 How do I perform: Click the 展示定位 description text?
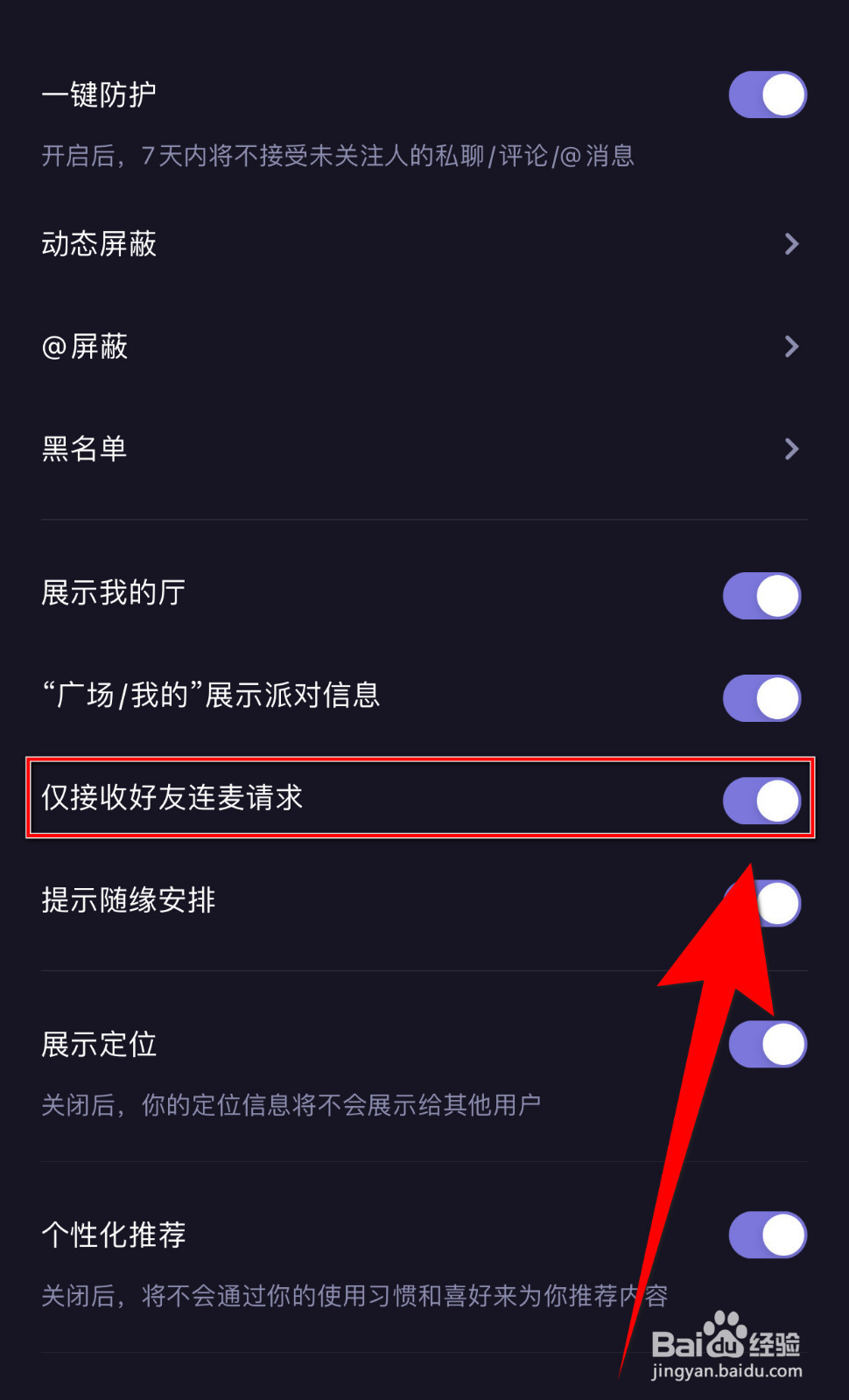(x=293, y=1105)
